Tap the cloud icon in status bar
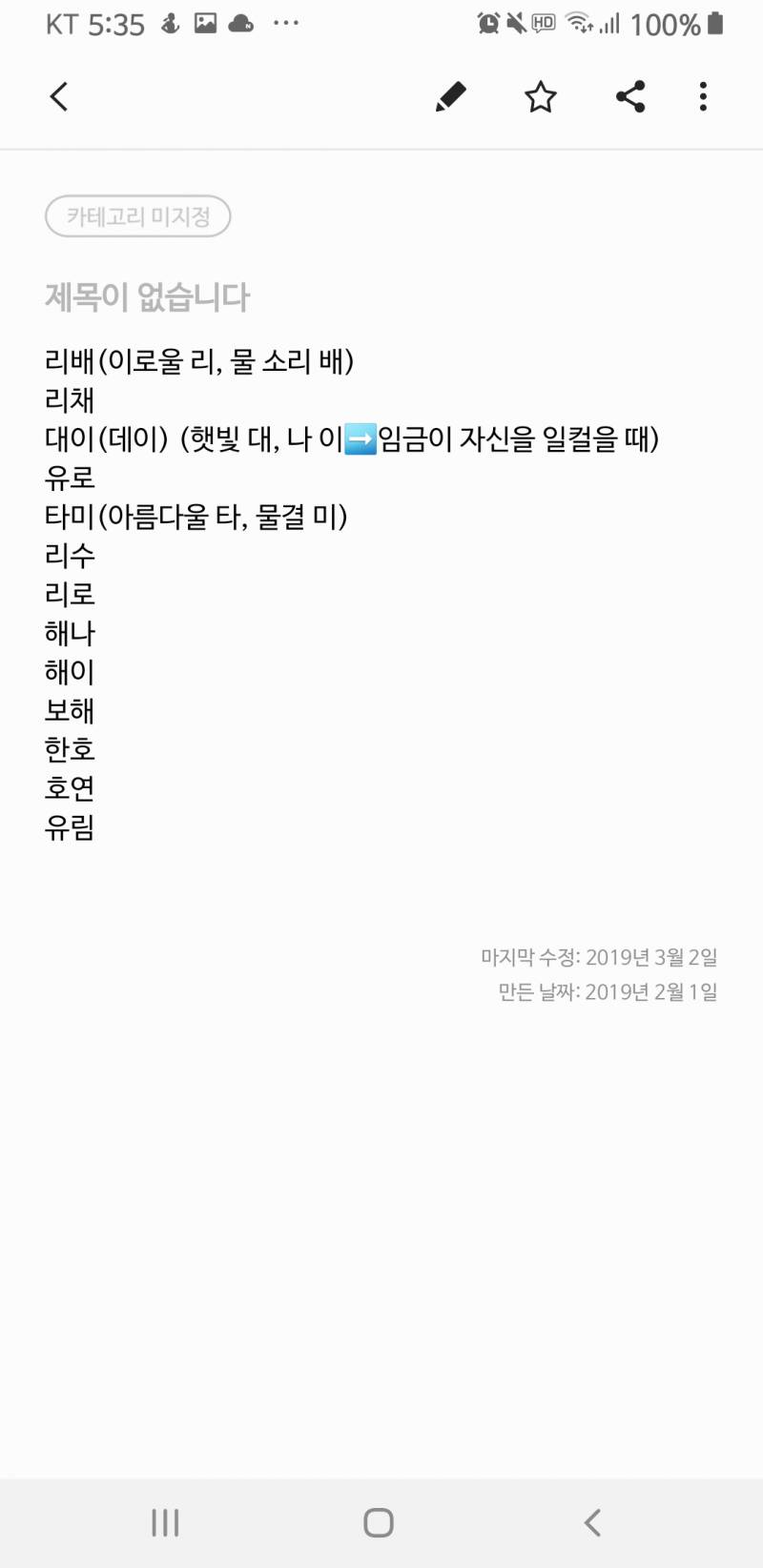 [x=241, y=24]
